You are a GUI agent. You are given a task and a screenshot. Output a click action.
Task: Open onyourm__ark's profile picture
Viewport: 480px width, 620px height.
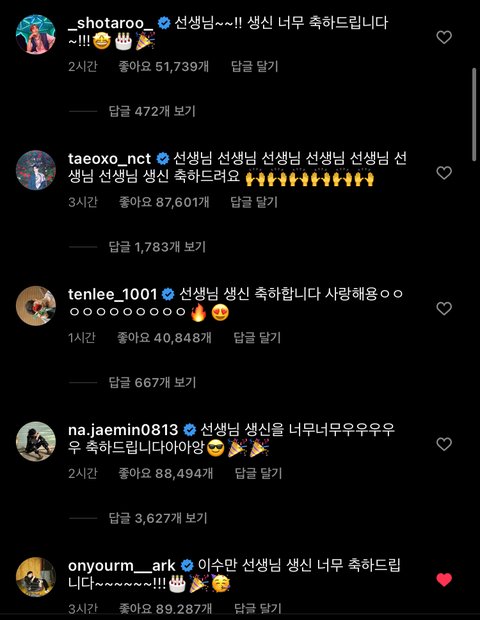point(36,577)
